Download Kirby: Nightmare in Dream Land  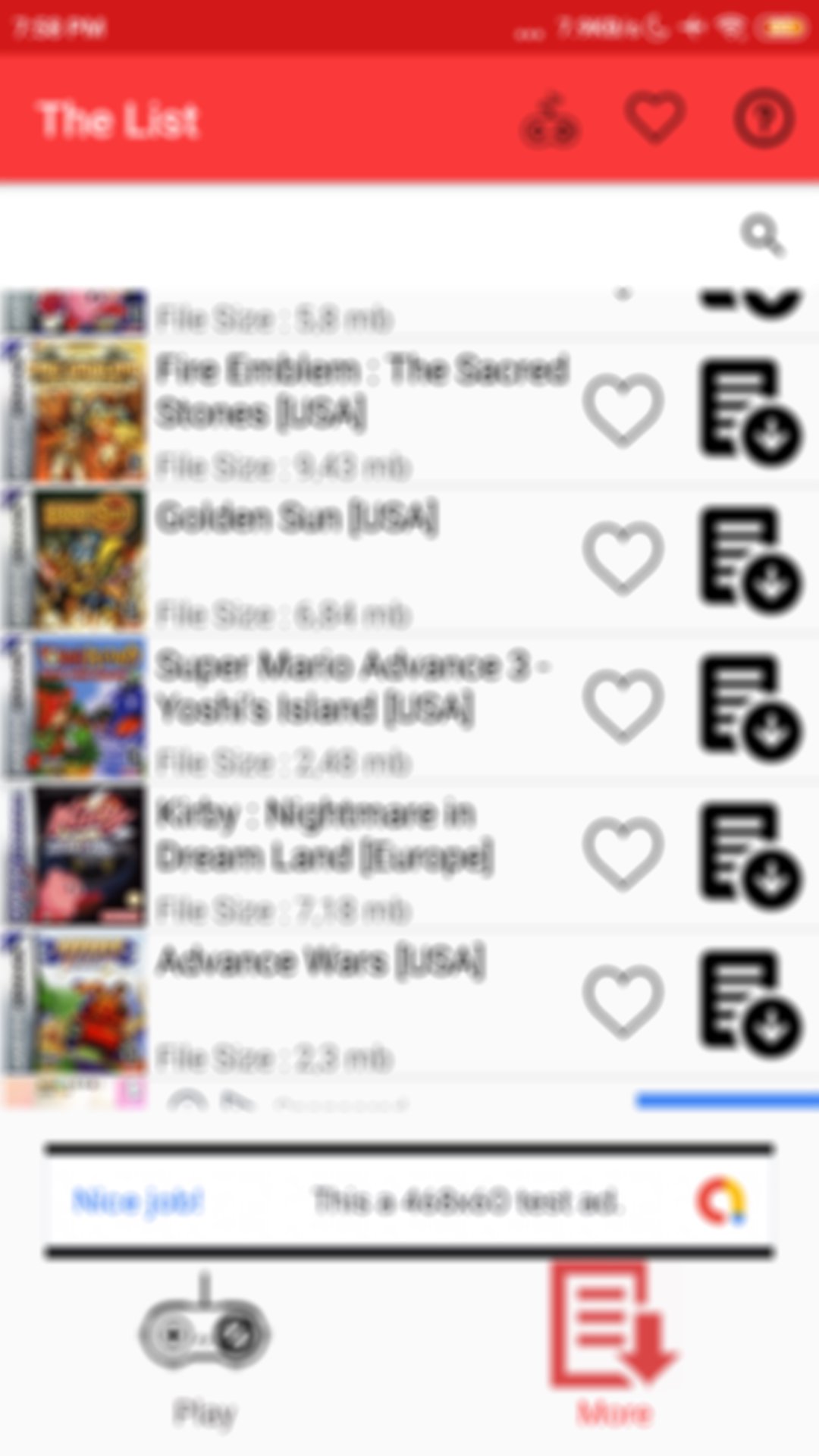[750, 855]
